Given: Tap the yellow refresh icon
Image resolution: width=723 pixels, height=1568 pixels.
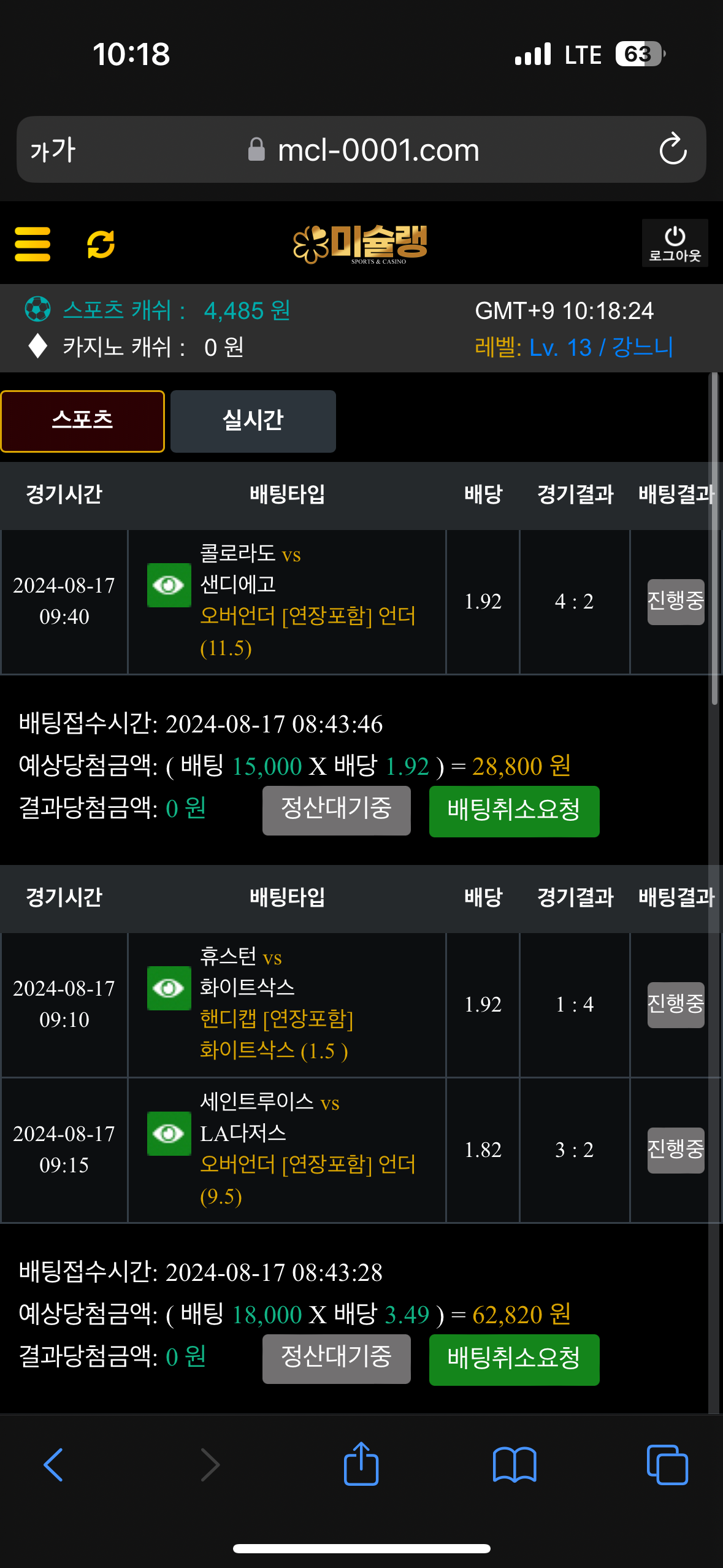Looking at the screenshot, I should (101, 244).
